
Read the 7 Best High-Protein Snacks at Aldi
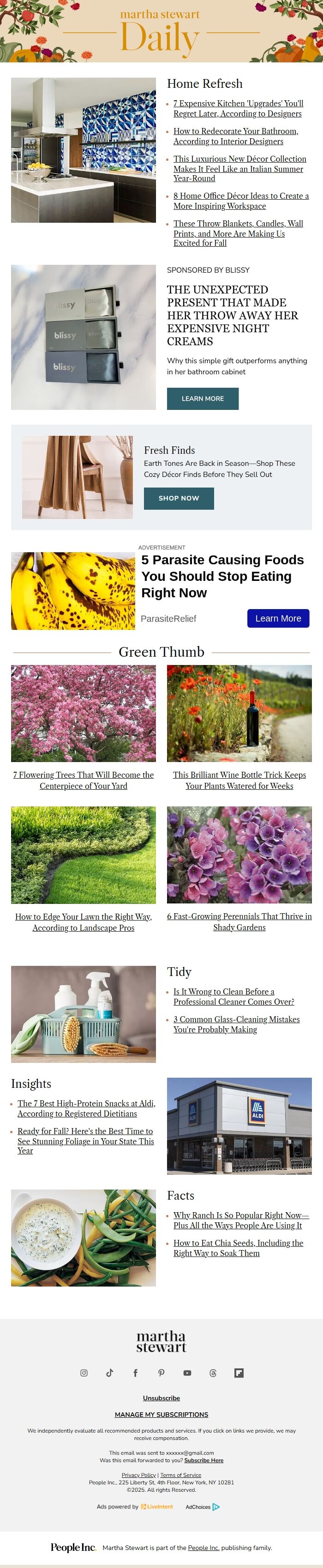[x=86, y=1108]
